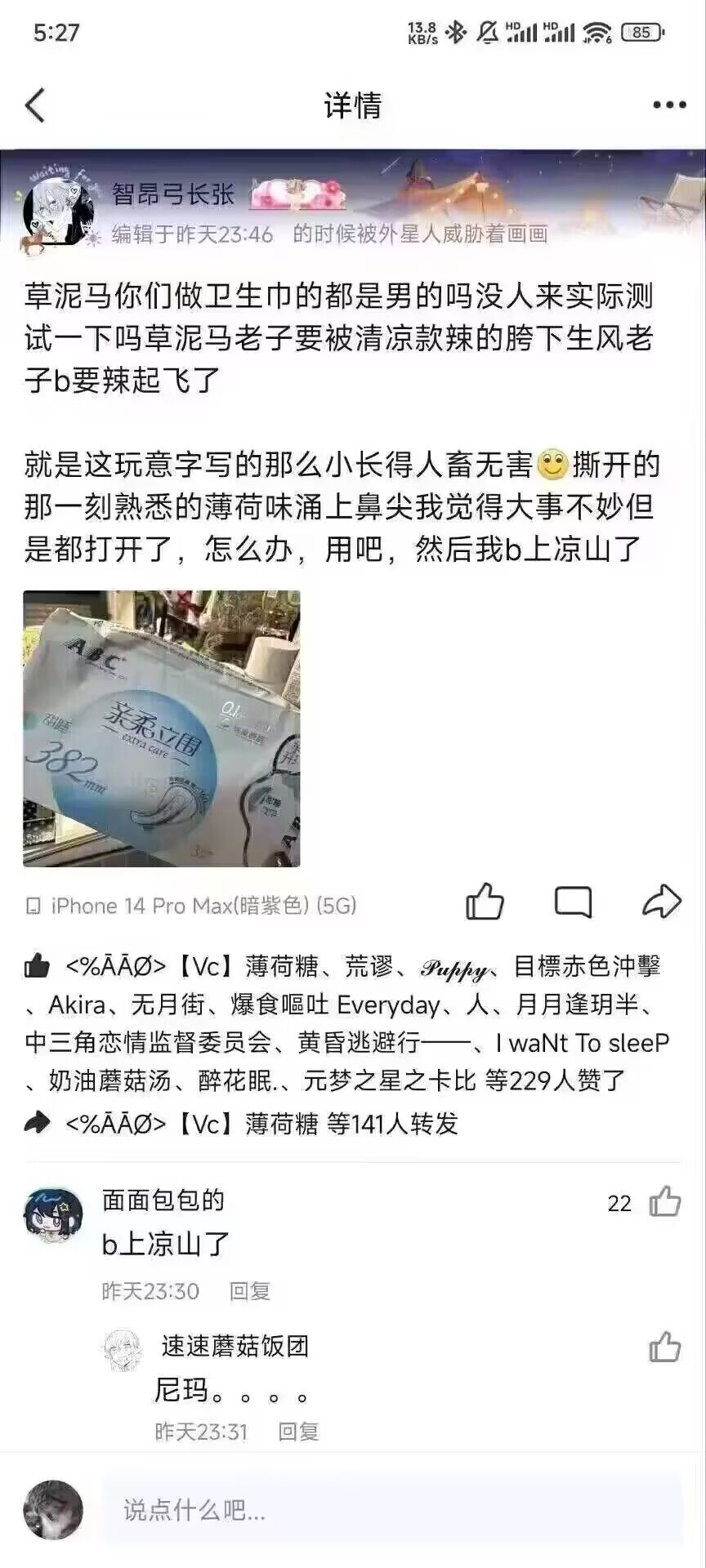Like this post with thumbs-up

point(485,902)
